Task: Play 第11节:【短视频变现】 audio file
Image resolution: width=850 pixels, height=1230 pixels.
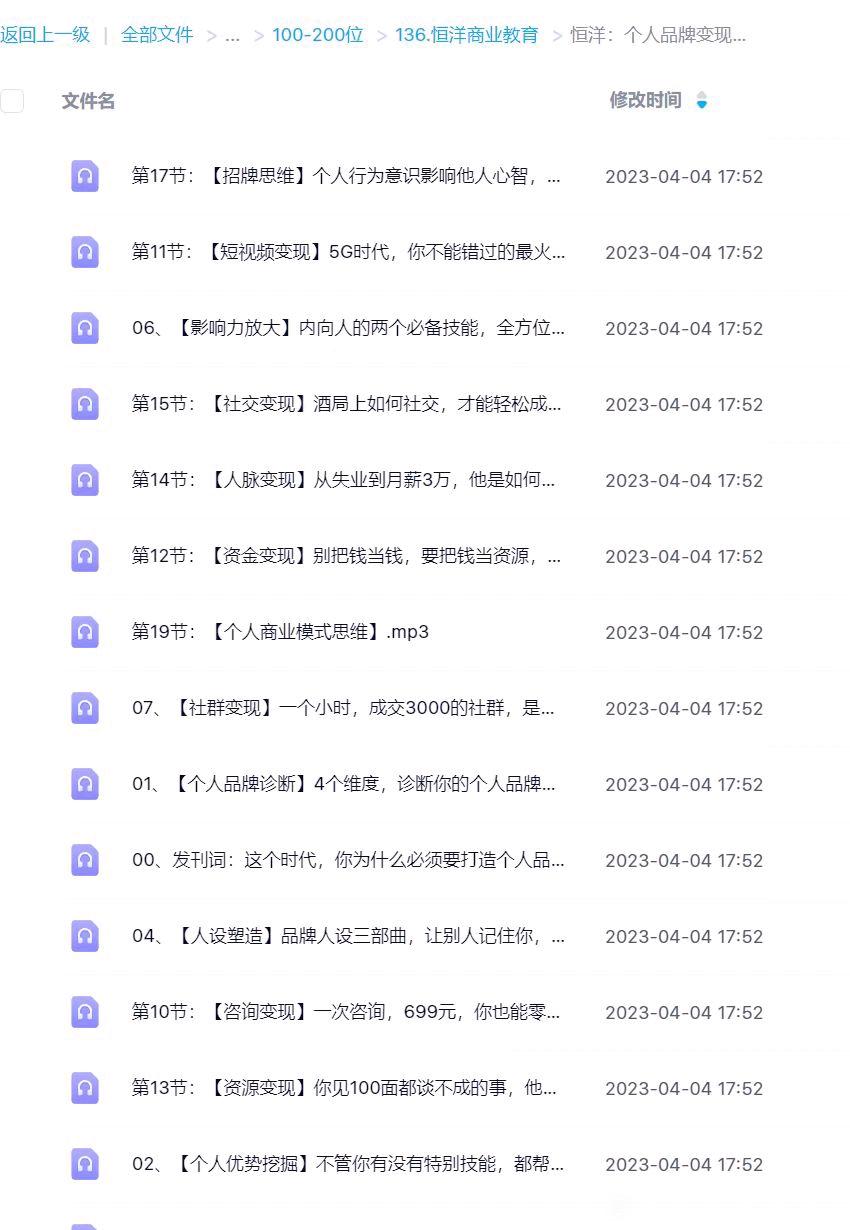Action: pos(348,252)
